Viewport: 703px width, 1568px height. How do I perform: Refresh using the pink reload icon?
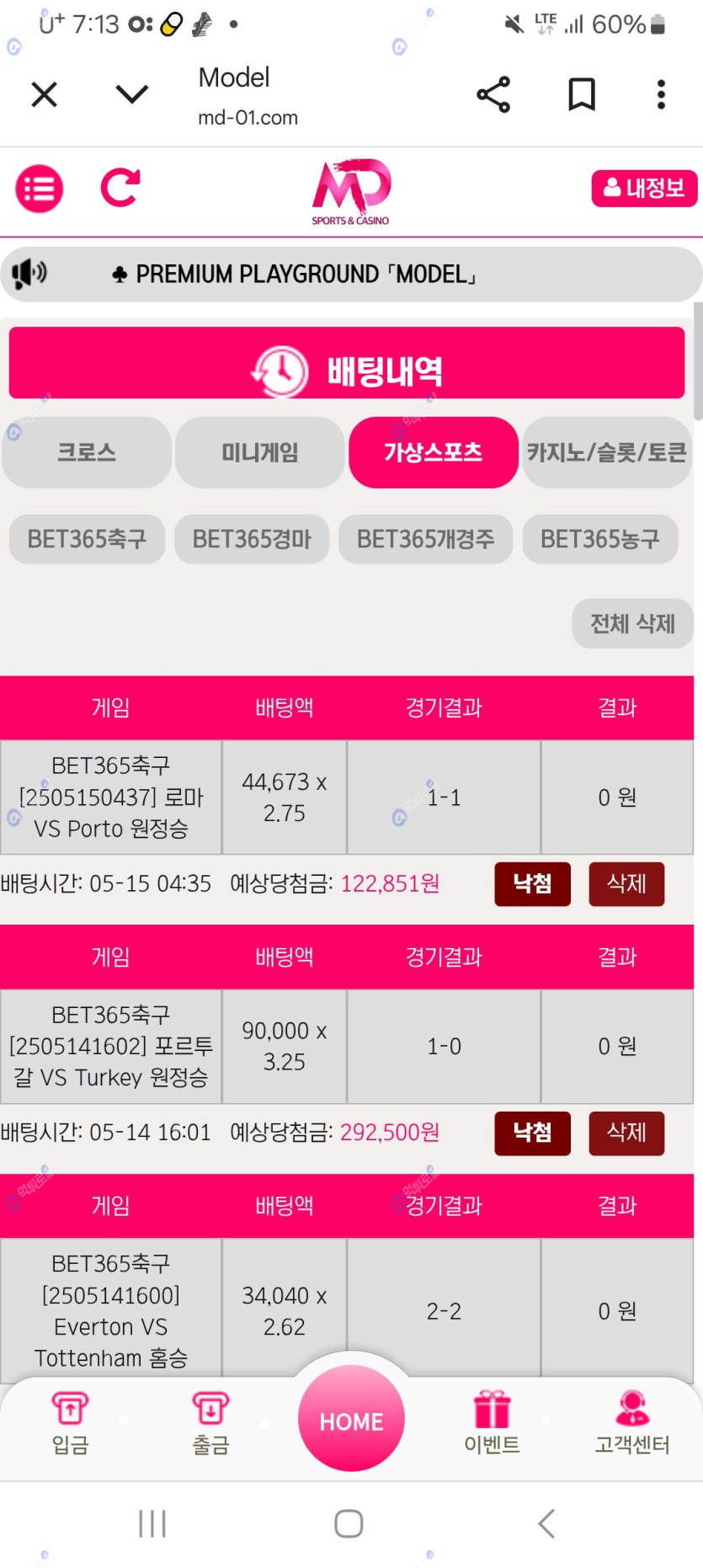[120, 188]
